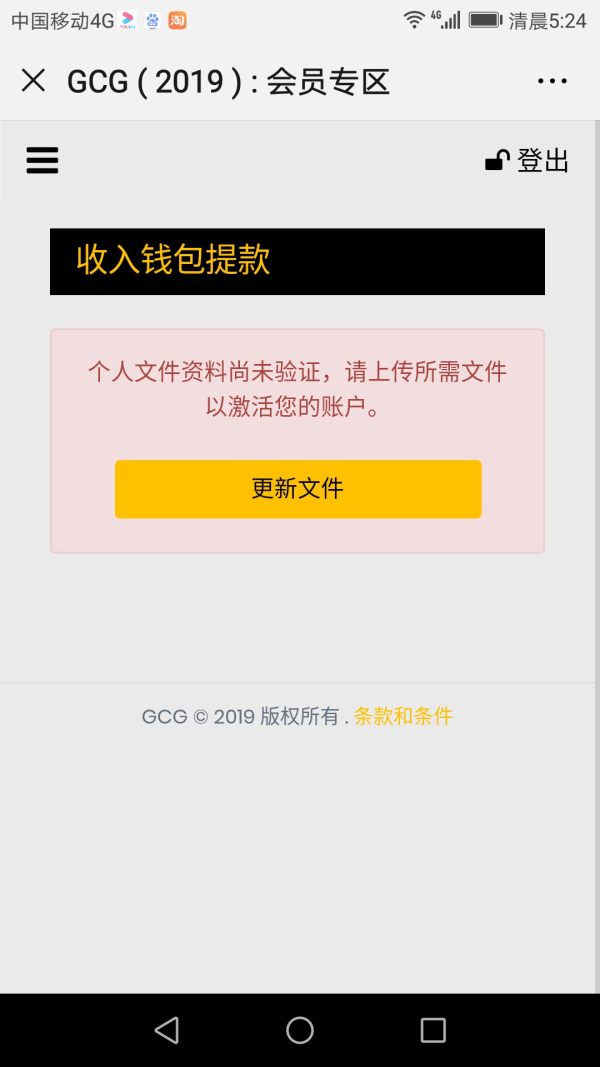Screen dimensions: 600x1067
Task: Open the hamburger drawer menu
Action: point(42,160)
